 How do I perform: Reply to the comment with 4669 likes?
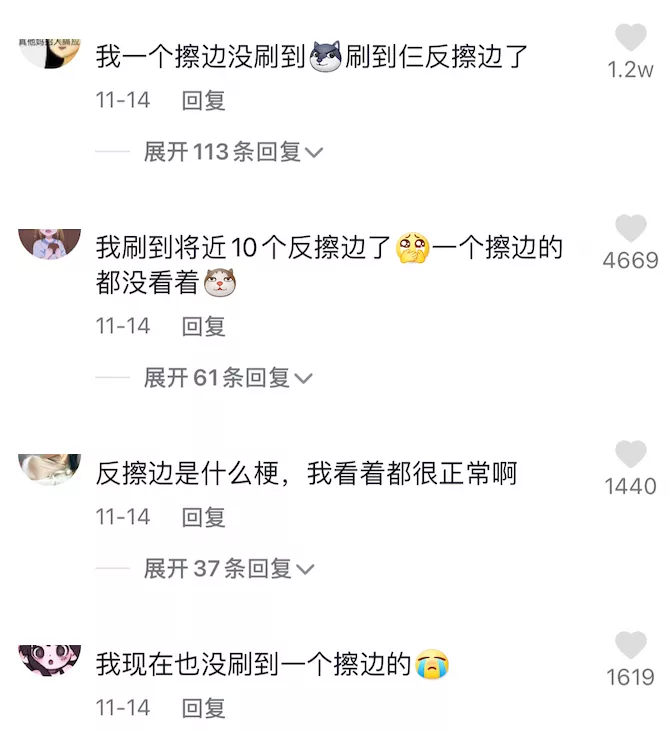(x=204, y=325)
